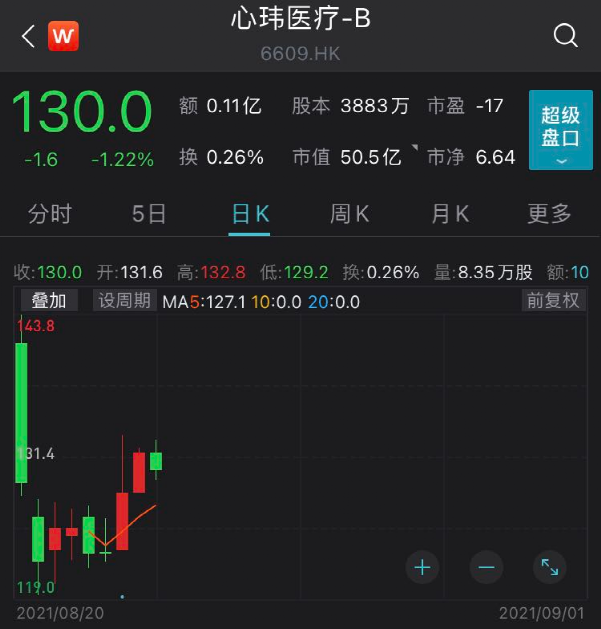
Task: Switch to the 月K chart tab
Action: (449, 213)
